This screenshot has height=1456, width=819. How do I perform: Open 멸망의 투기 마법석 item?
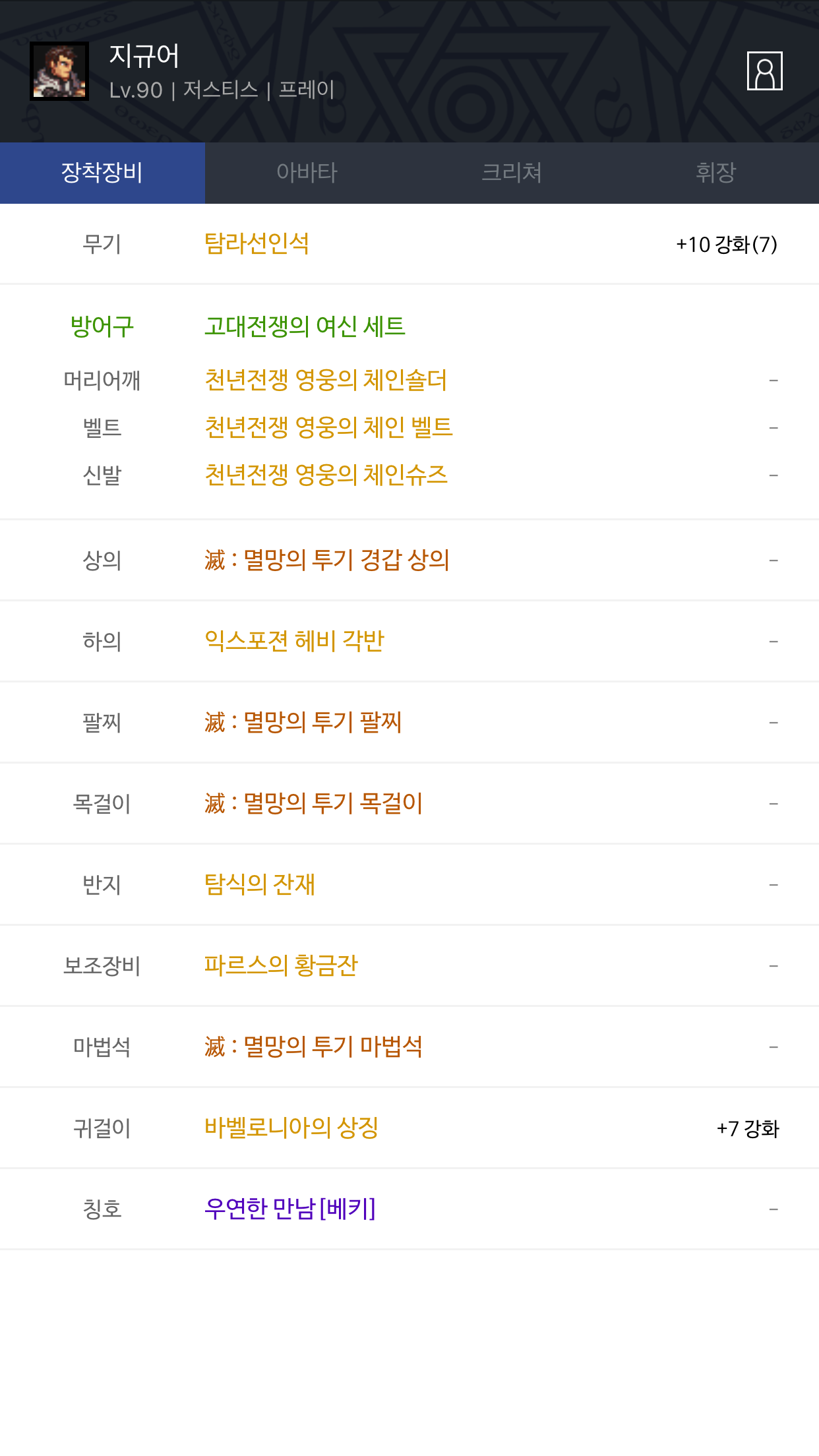(314, 1047)
